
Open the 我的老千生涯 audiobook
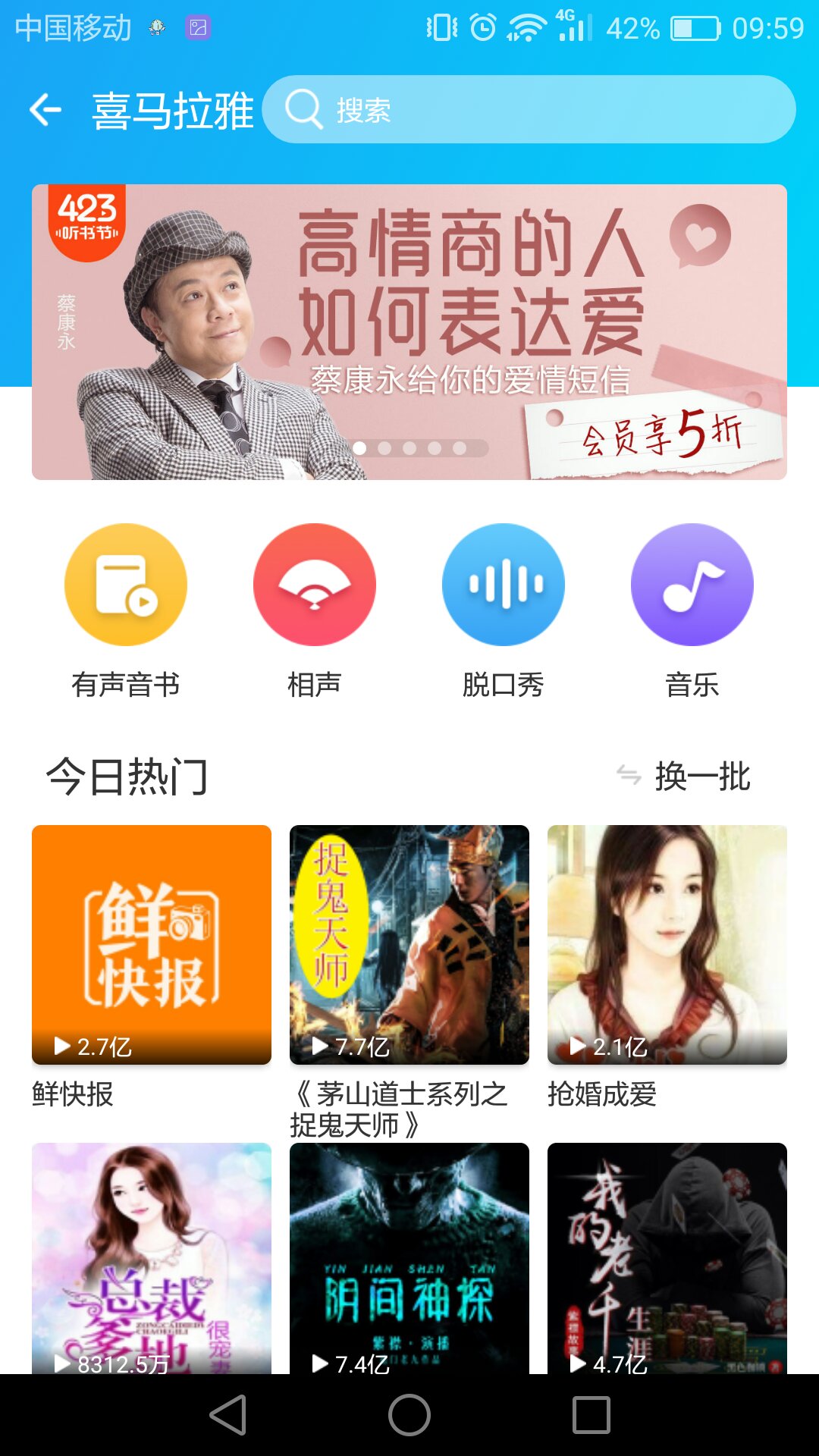[667, 1259]
